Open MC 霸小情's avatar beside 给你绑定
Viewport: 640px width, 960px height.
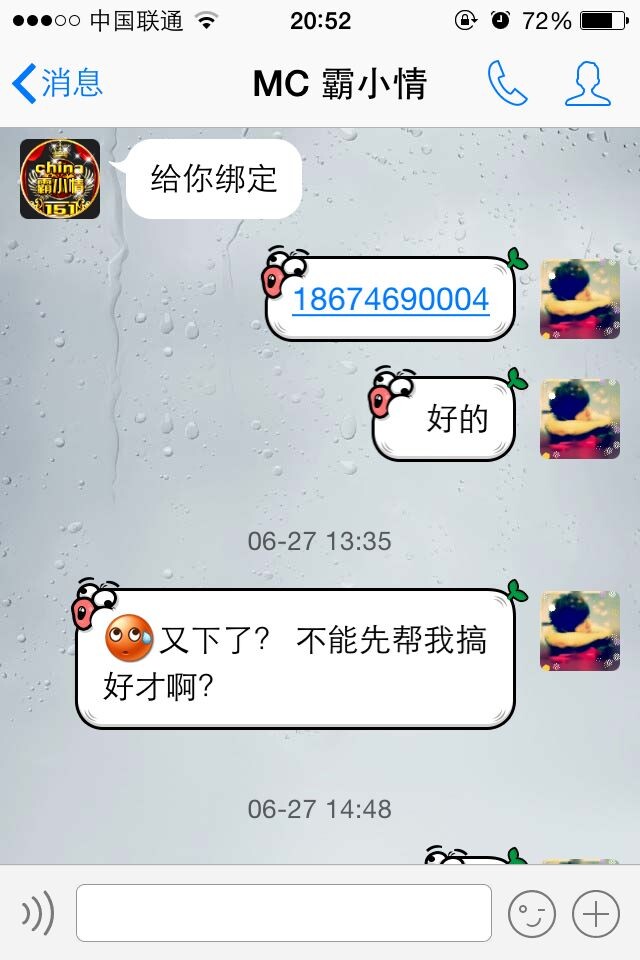coord(60,179)
